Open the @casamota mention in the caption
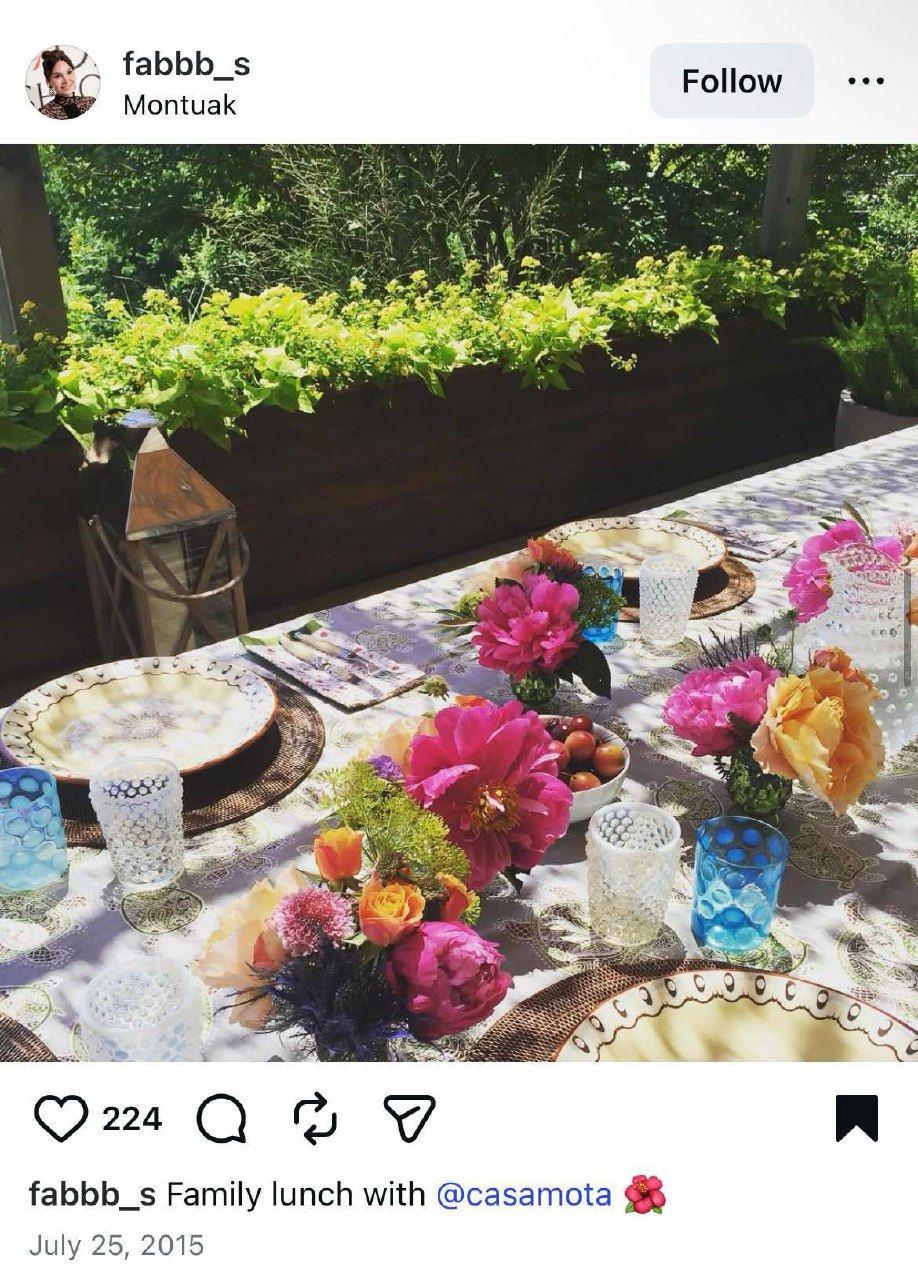 point(523,1194)
